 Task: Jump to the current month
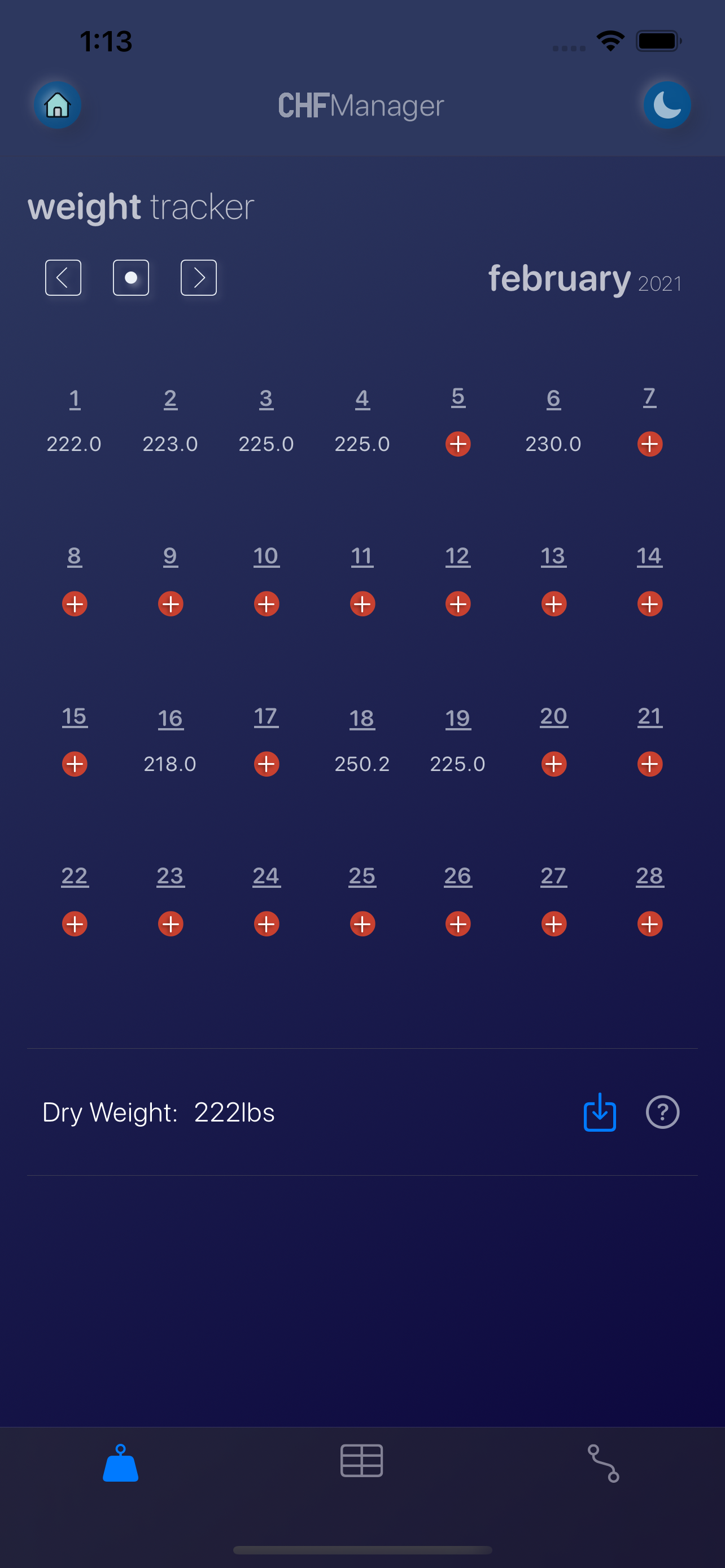coord(131,278)
